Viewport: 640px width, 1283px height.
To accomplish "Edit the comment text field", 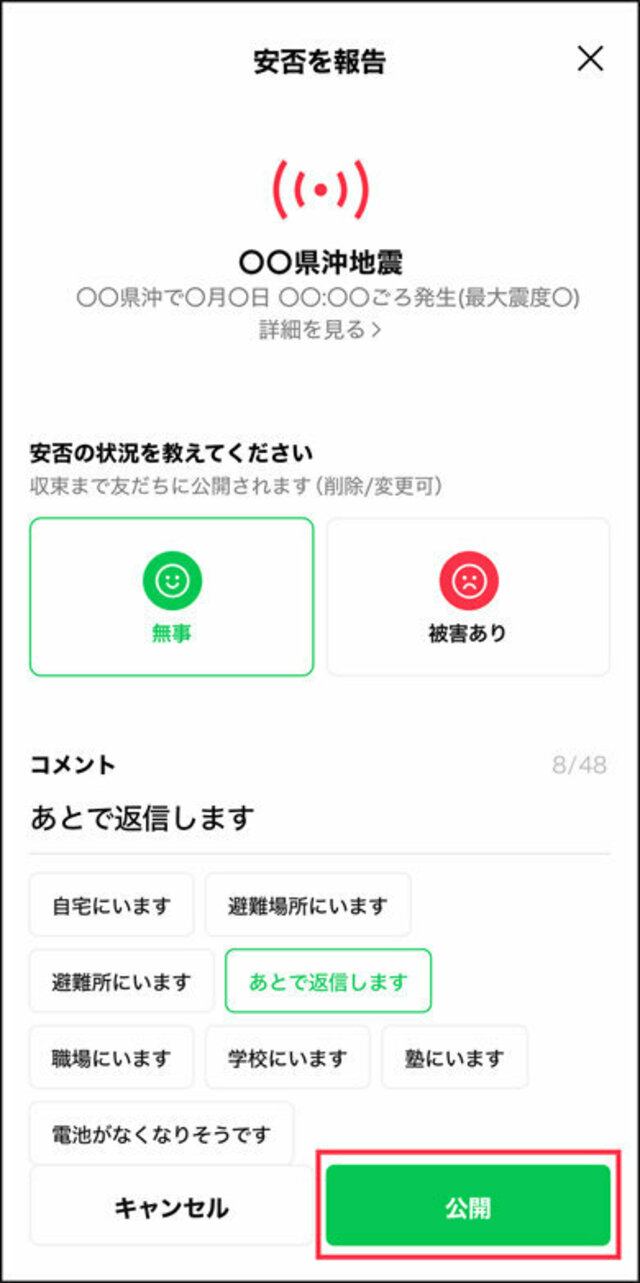I will [319, 818].
